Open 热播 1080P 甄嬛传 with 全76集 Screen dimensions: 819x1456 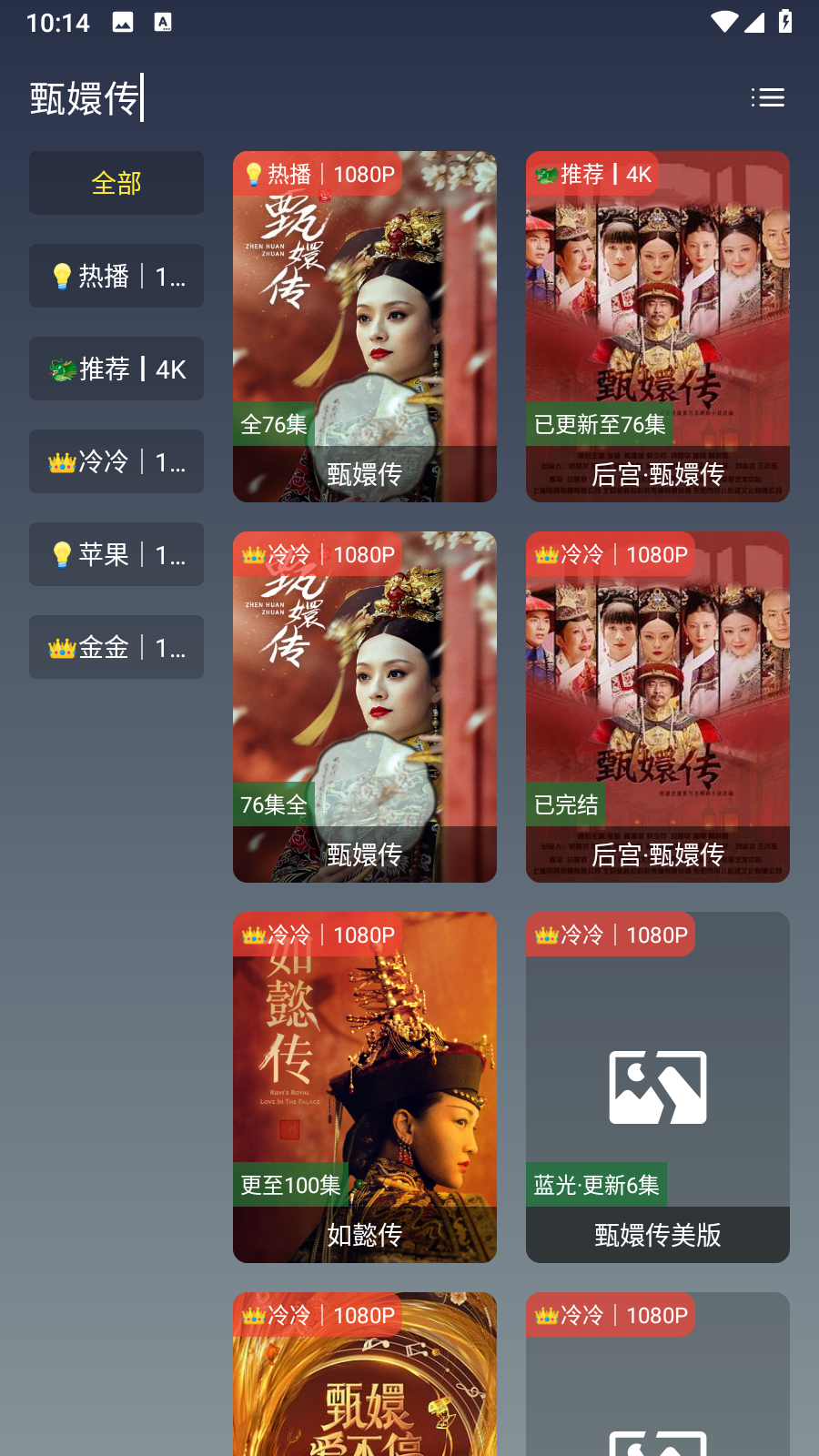365,327
